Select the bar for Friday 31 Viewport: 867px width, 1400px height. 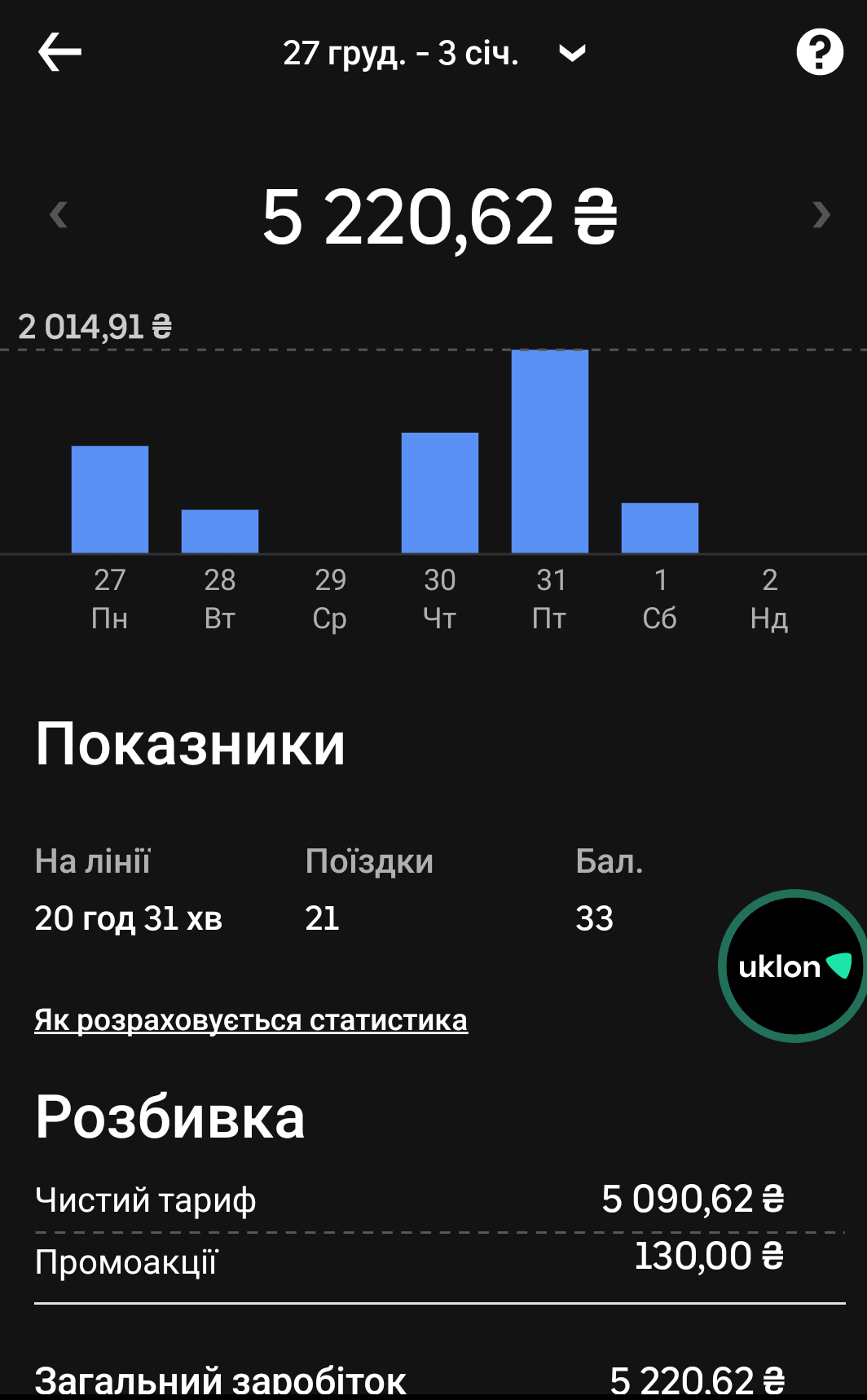coord(550,451)
